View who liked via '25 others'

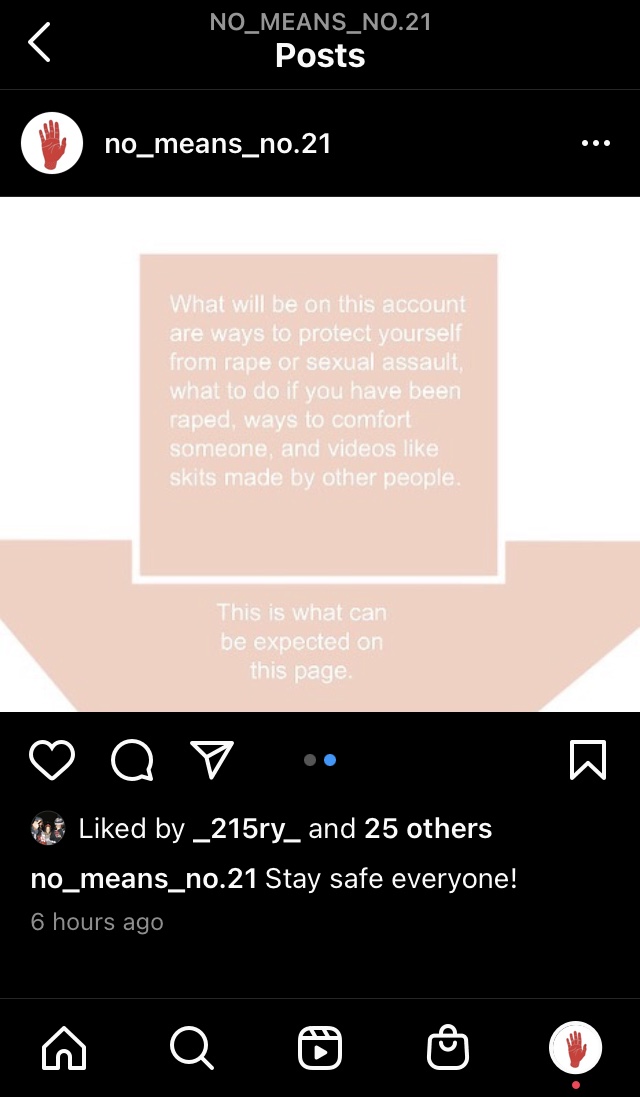(428, 828)
